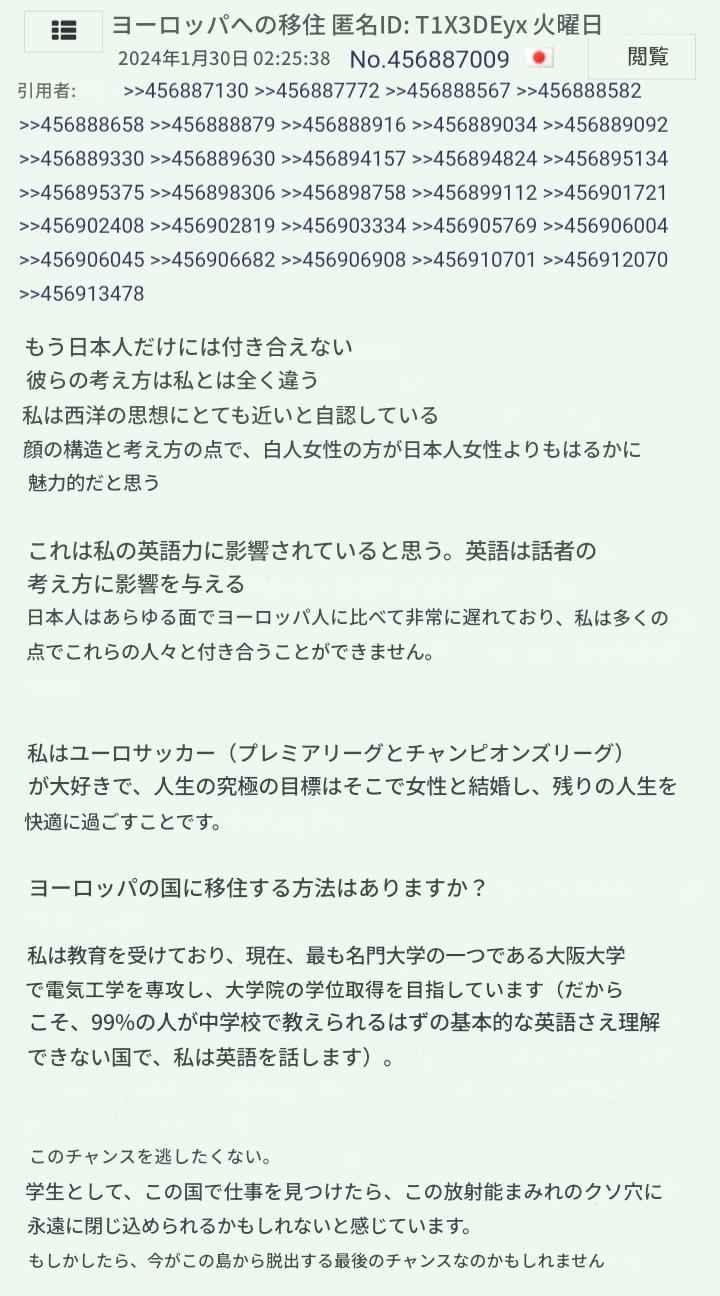This screenshot has width=720, height=1296.
Task: View reply >>456912070
Action: click(605, 259)
